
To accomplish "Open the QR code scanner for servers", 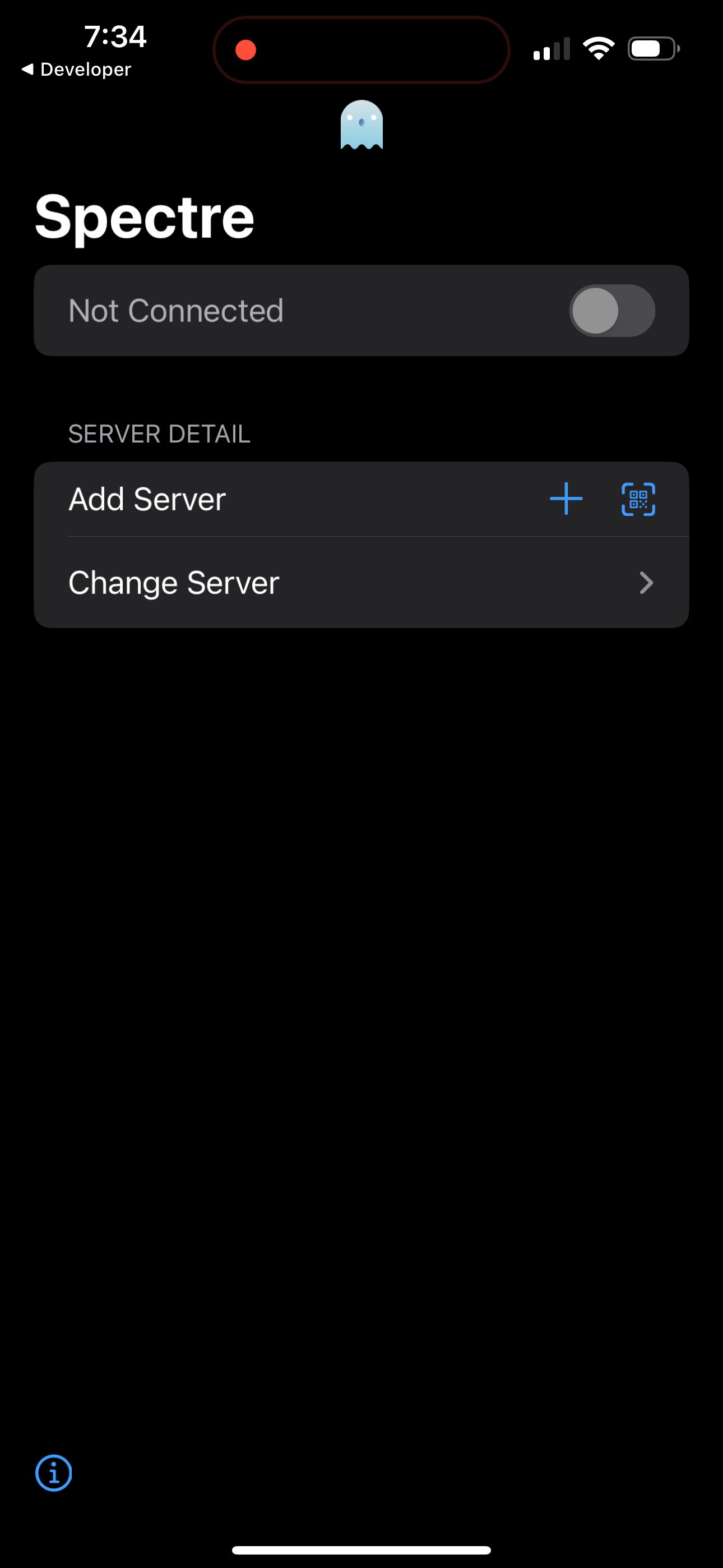I will [x=638, y=499].
